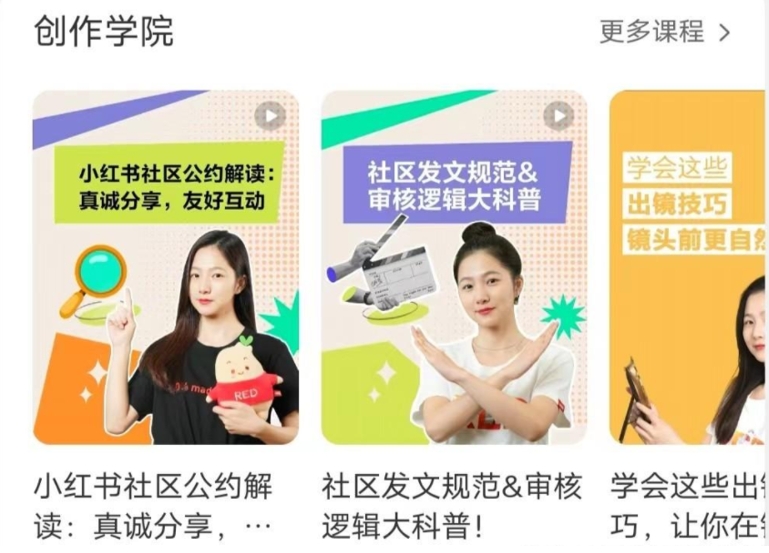The image size is (769, 553).
Task: Open 更多课程 to see more courses
Action: [x=664, y=32]
